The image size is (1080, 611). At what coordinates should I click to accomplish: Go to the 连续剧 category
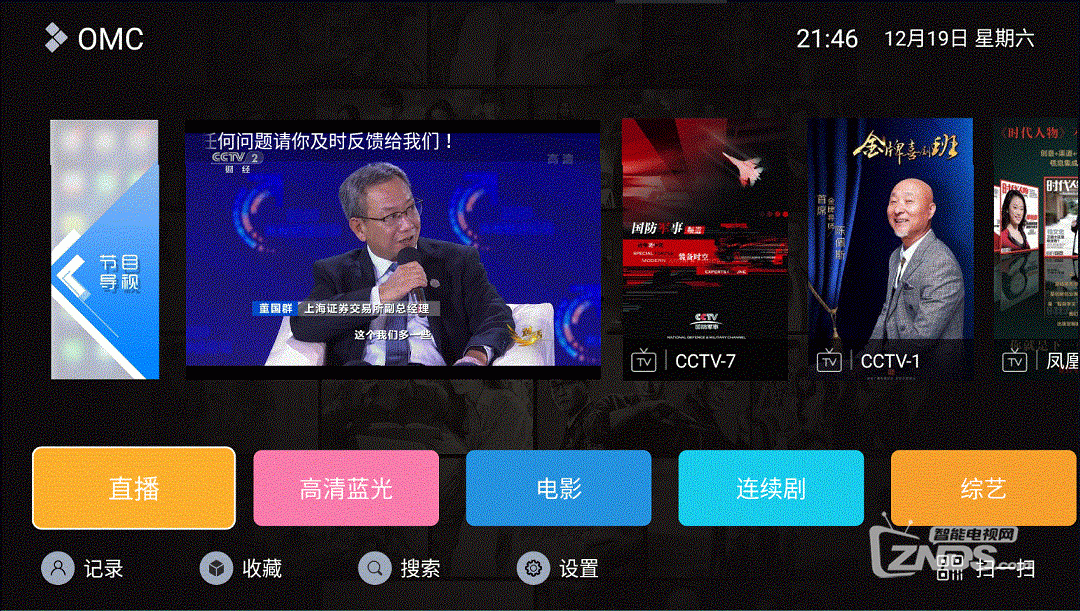[770, 488]
